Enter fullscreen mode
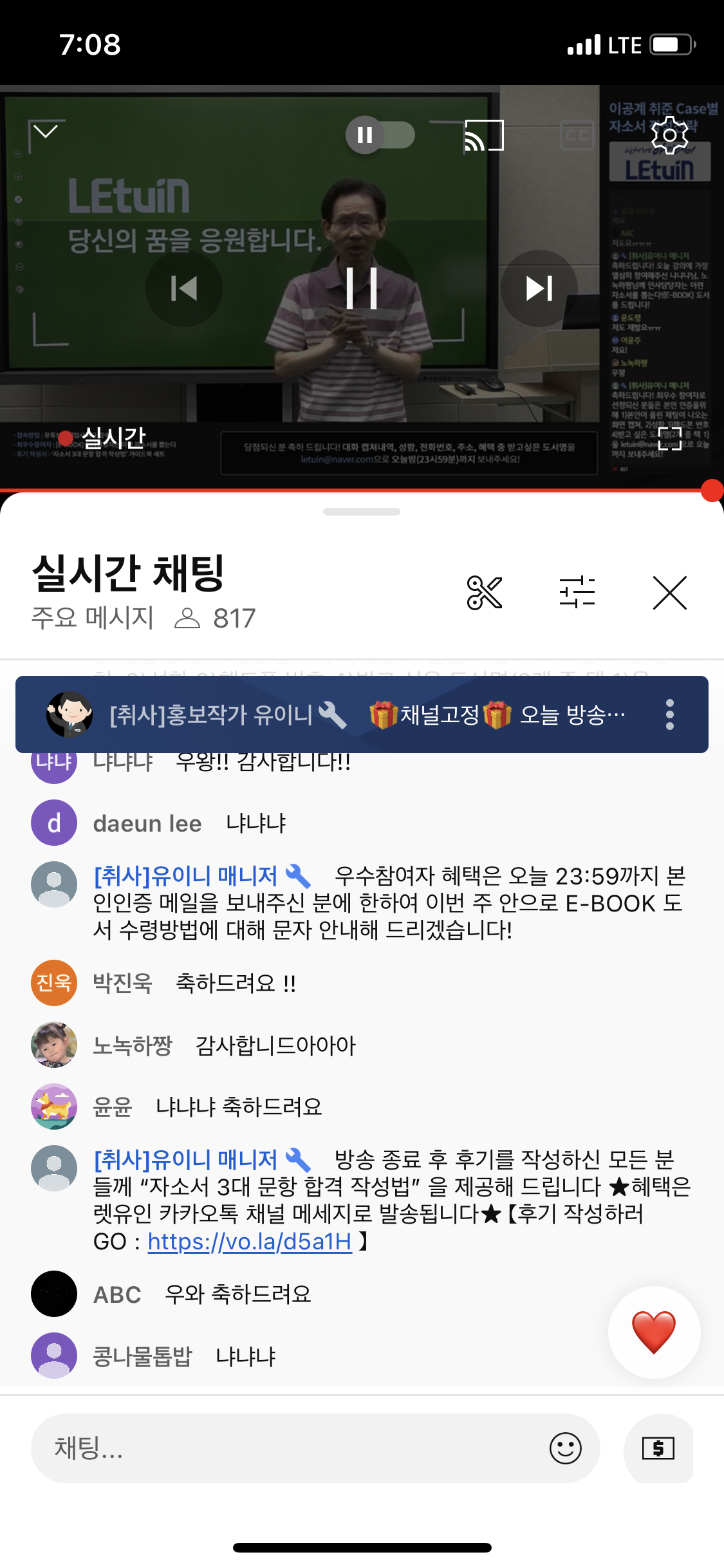This screenshot has width=724, height=1568. pos(669,438)
